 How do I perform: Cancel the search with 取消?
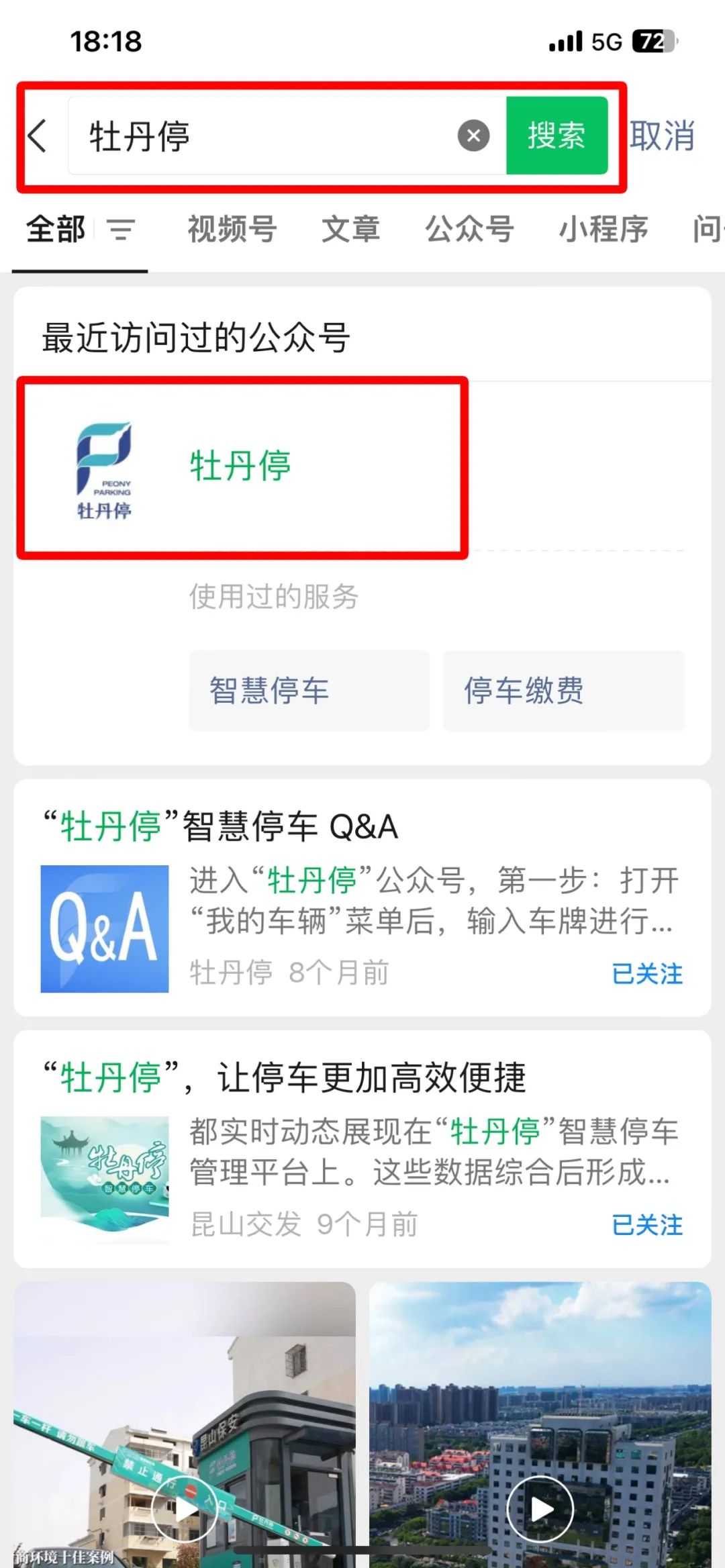[662, 136]
